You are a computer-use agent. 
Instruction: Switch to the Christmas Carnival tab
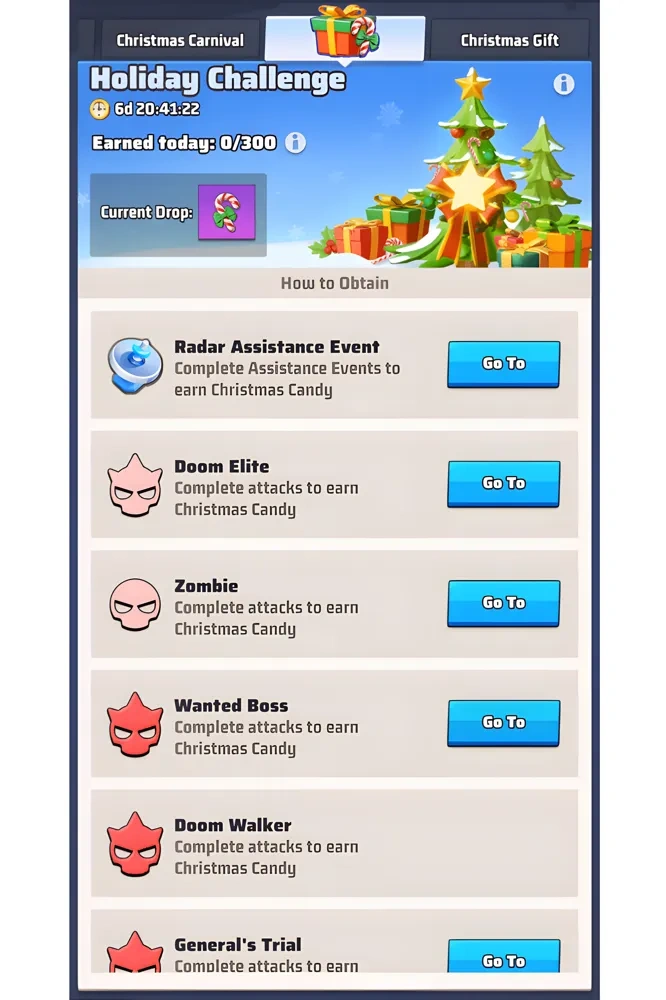tap(180, 41)
